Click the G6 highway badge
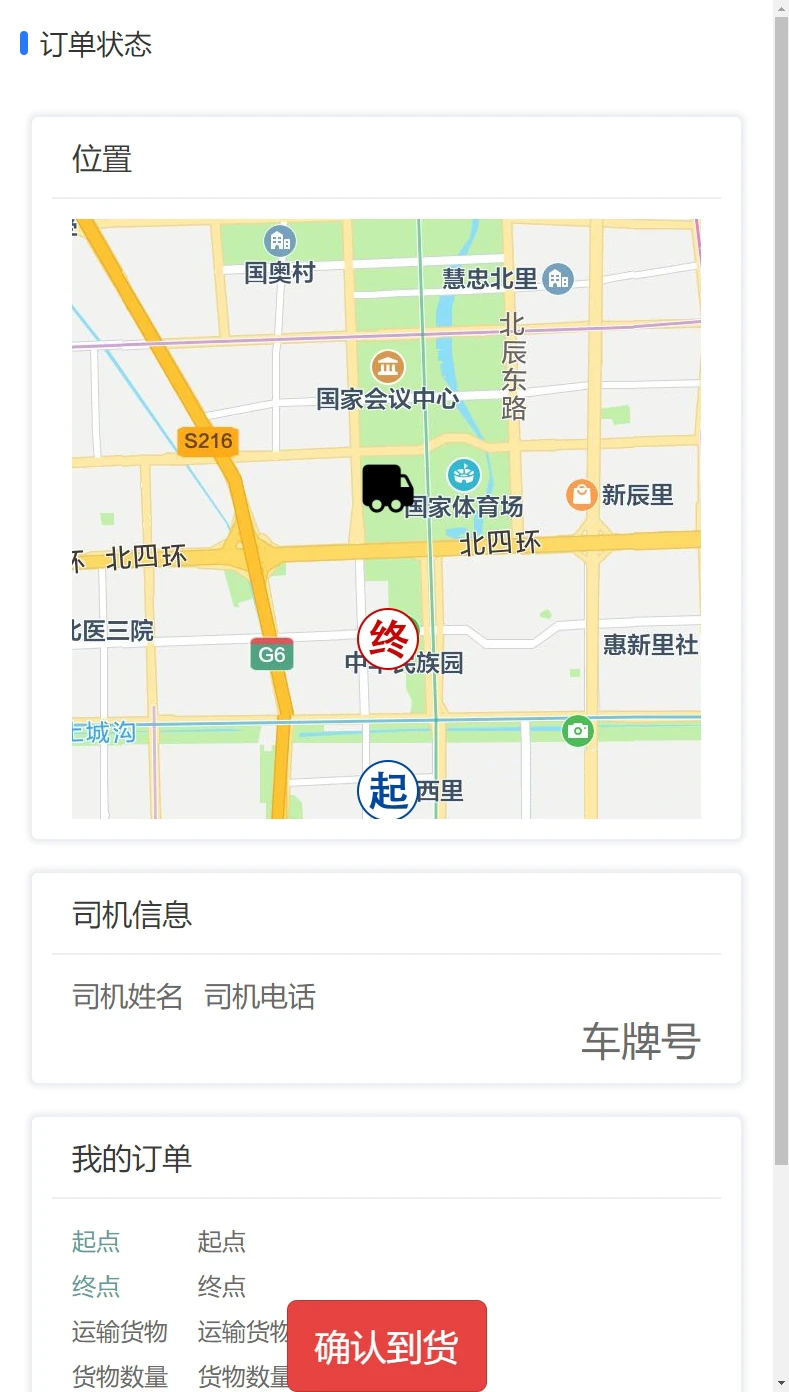 click(x=271, y=653)
